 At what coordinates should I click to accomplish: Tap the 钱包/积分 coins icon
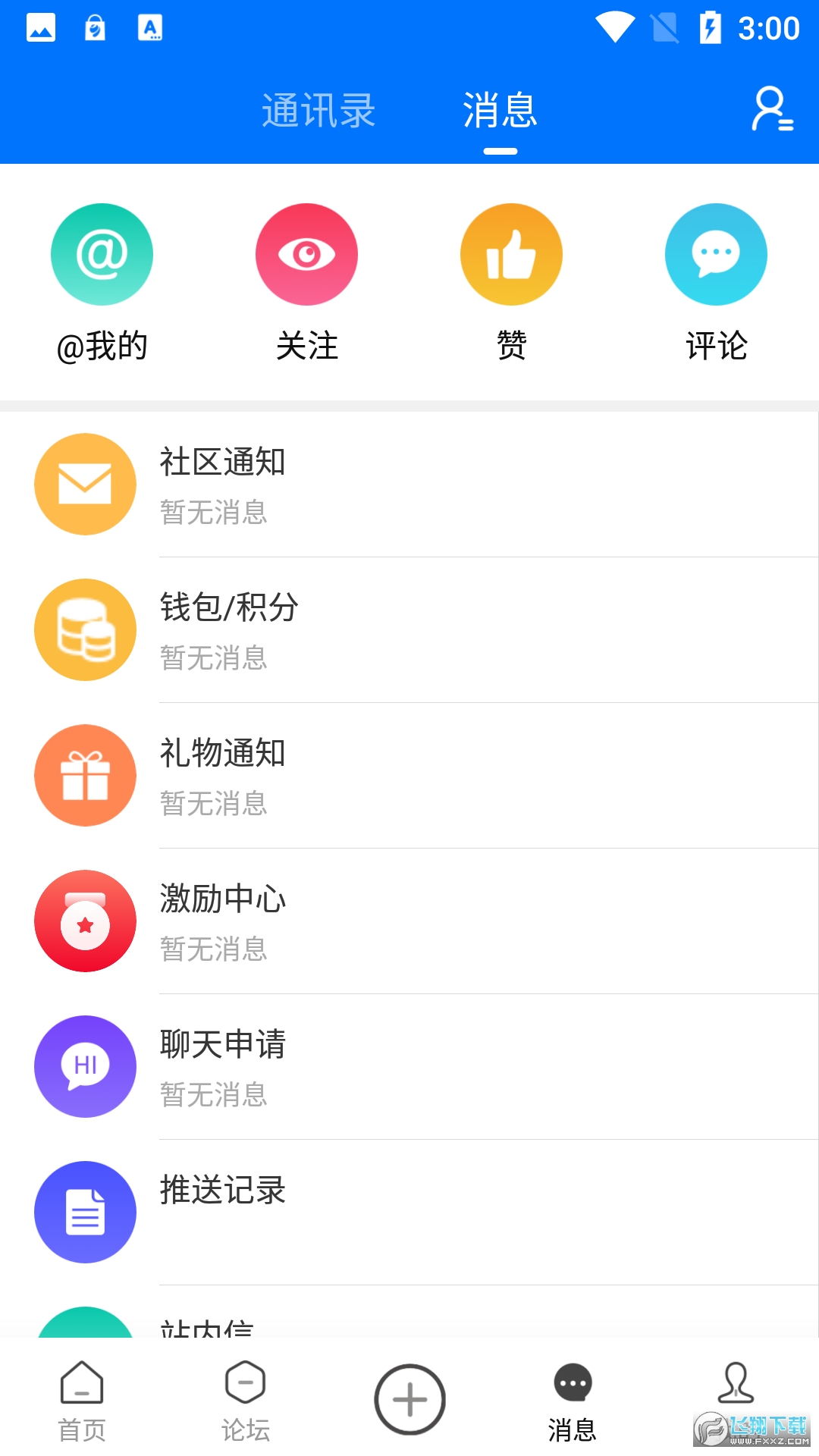(x=85, y=629)
